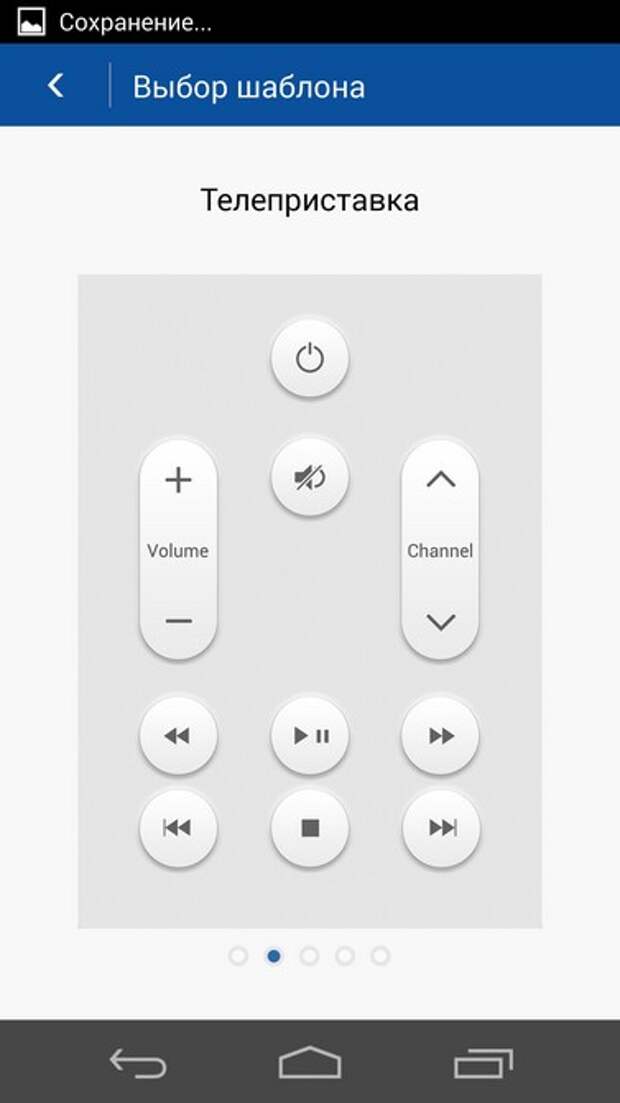Select the first template page dot
This screenshot has height=1103, width=620.
(x=238, y=956)
